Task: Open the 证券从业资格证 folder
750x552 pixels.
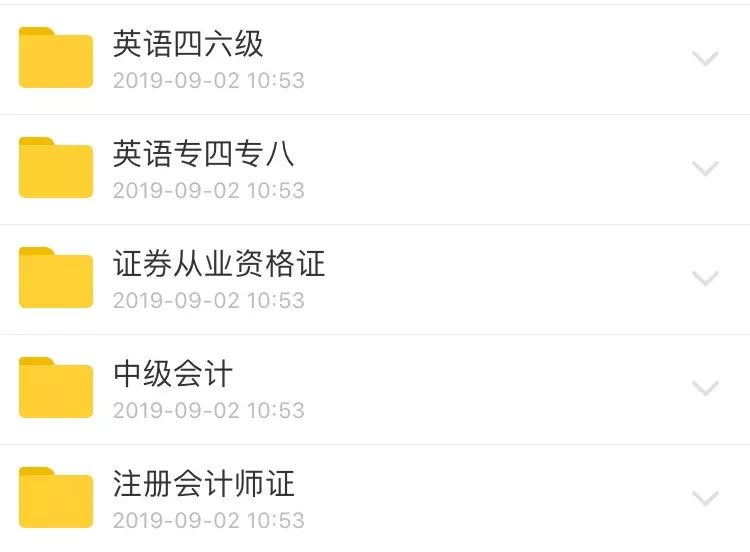Action: tap(219, 265)
